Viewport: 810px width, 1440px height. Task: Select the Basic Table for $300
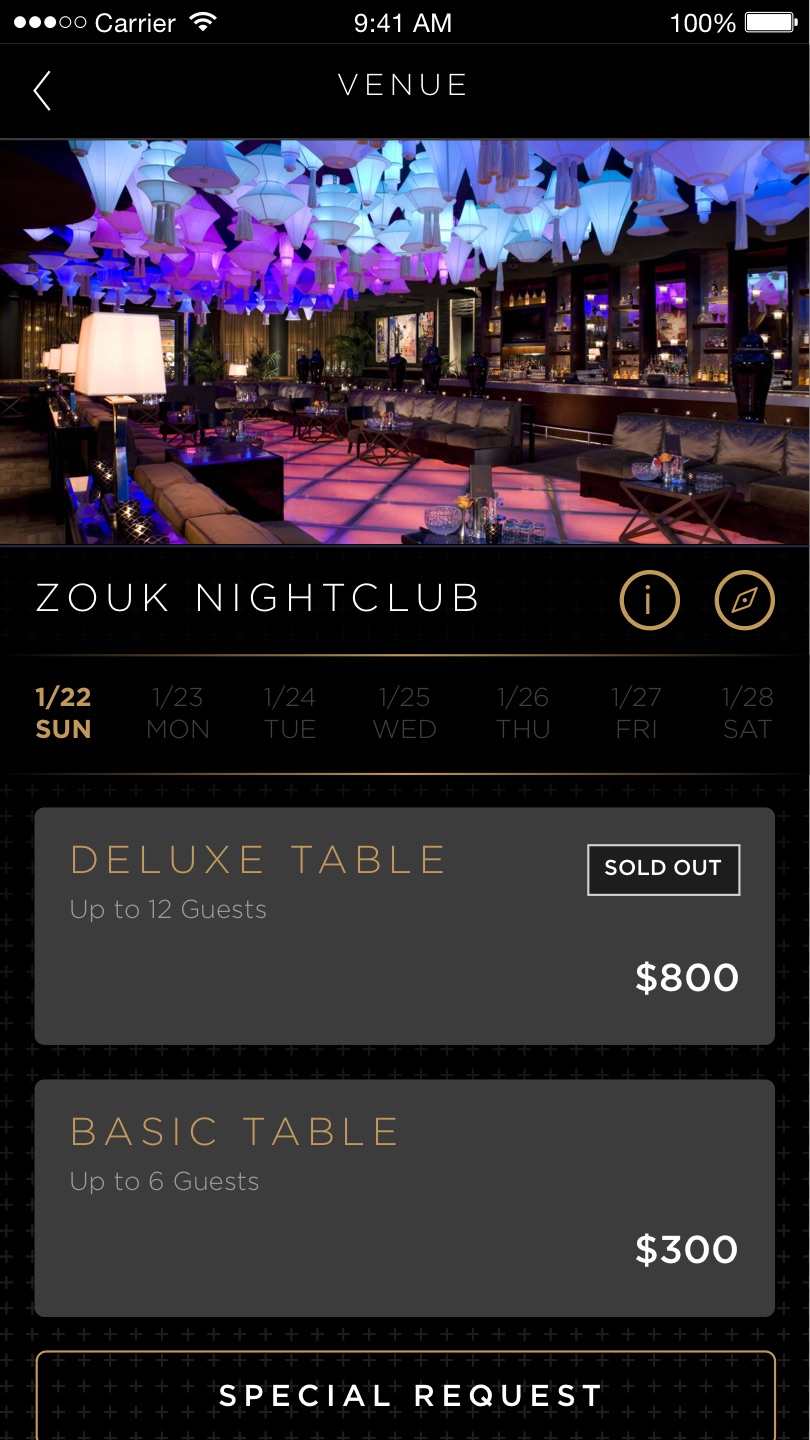click(x=404, y=1198)
